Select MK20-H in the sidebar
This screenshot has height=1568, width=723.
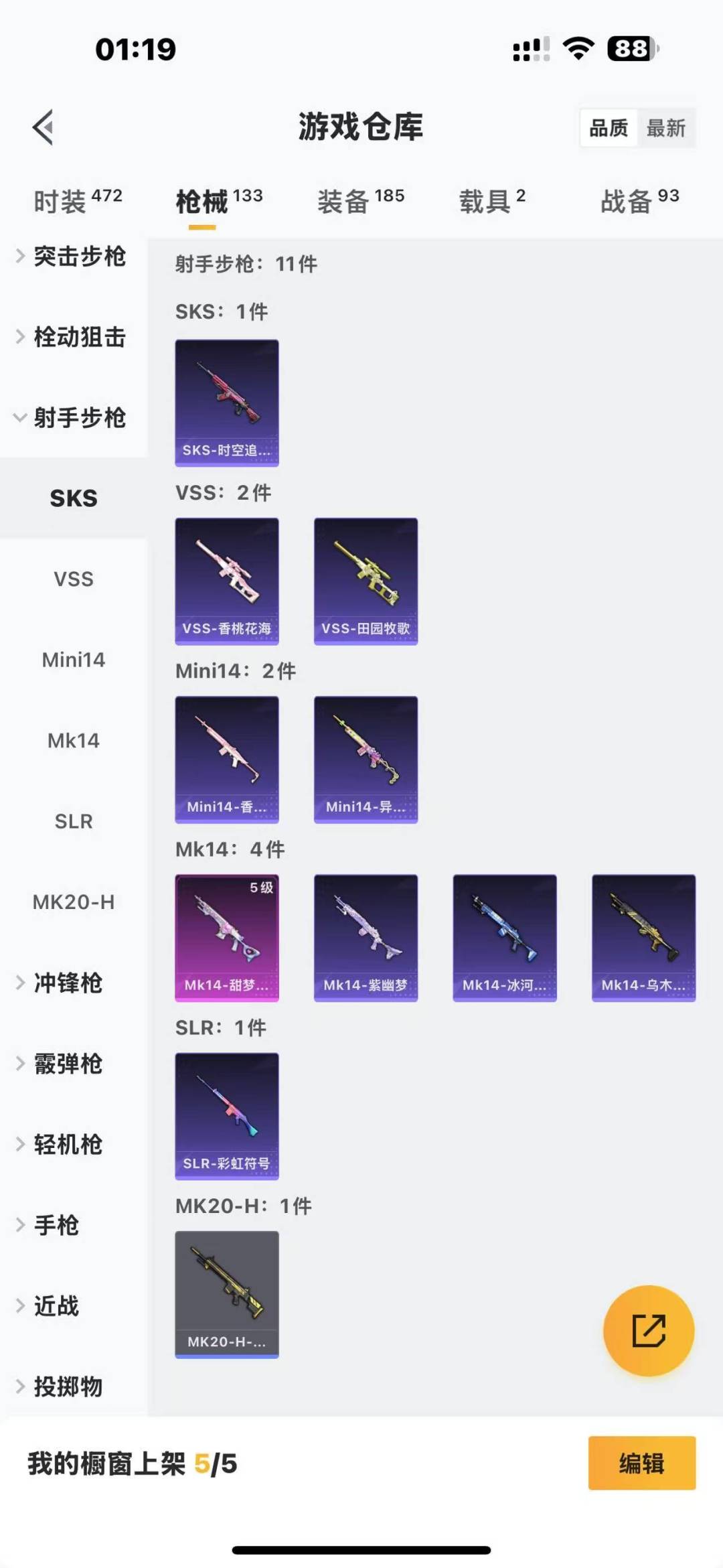click(x=74, y=902)
